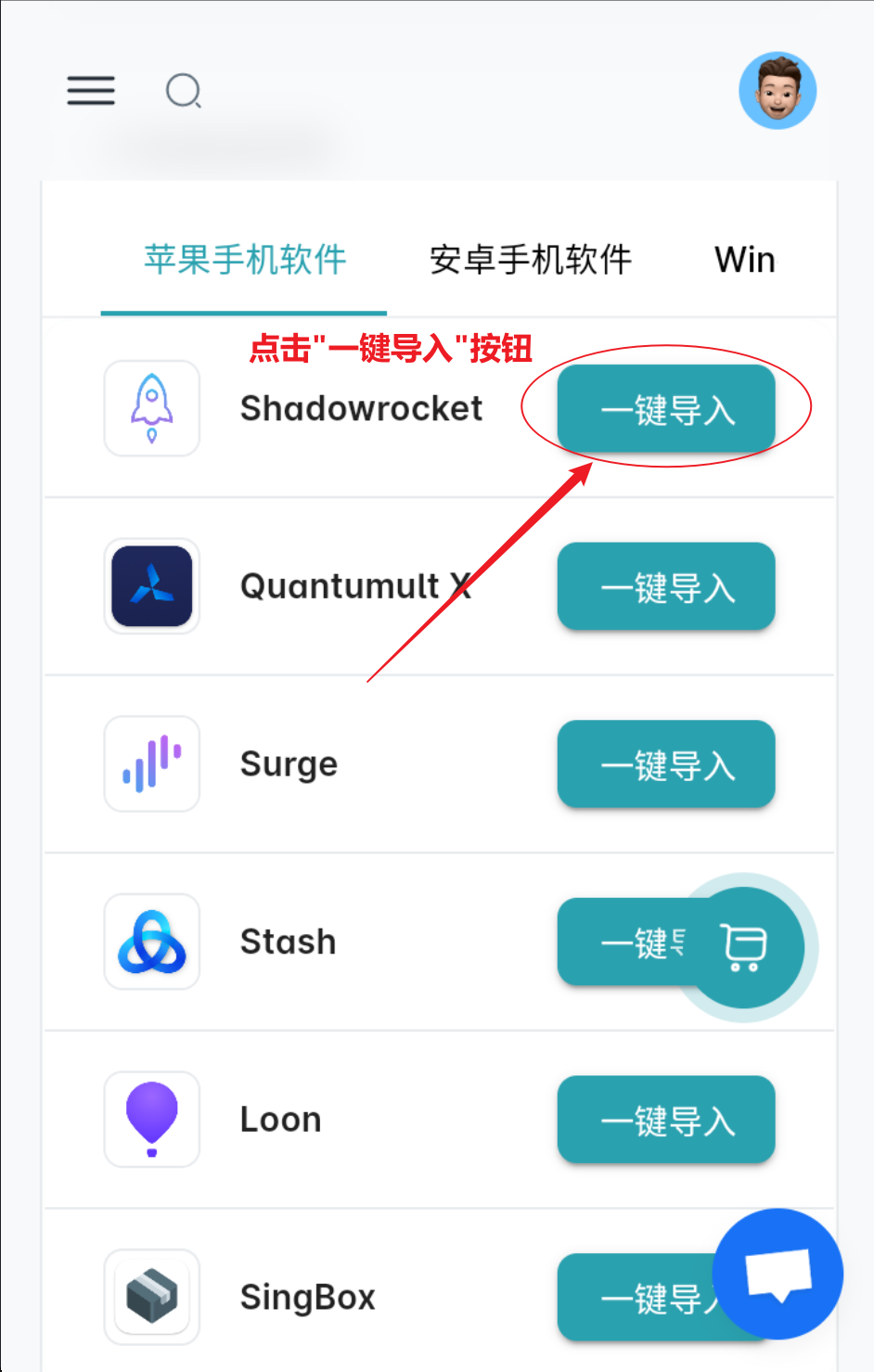The image size is (874, 1372).
Task: Tap 一键导入 for Loon
Action: coord(665,1120)
